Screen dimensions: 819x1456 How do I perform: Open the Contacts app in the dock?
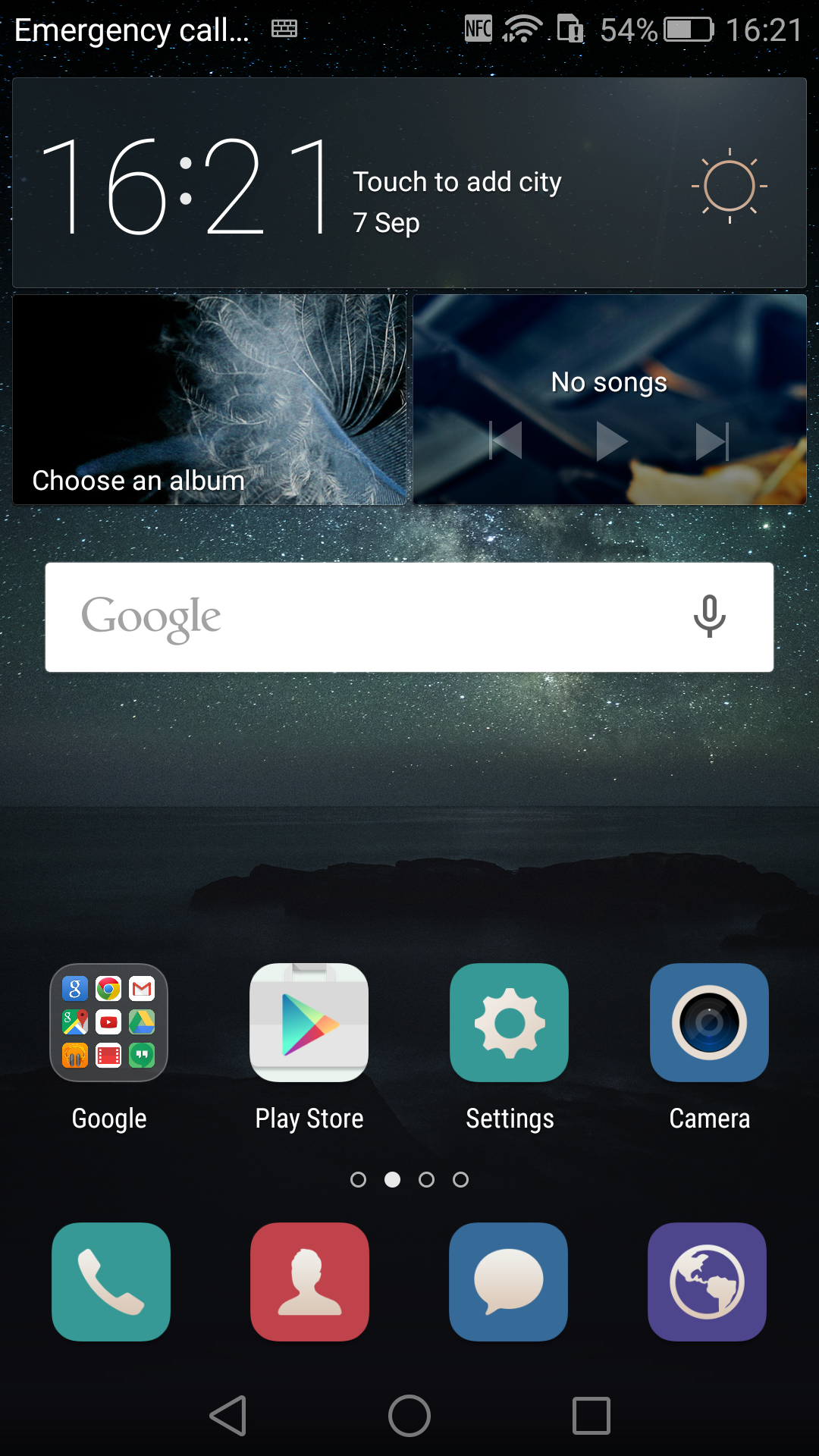pos(309,1282)
